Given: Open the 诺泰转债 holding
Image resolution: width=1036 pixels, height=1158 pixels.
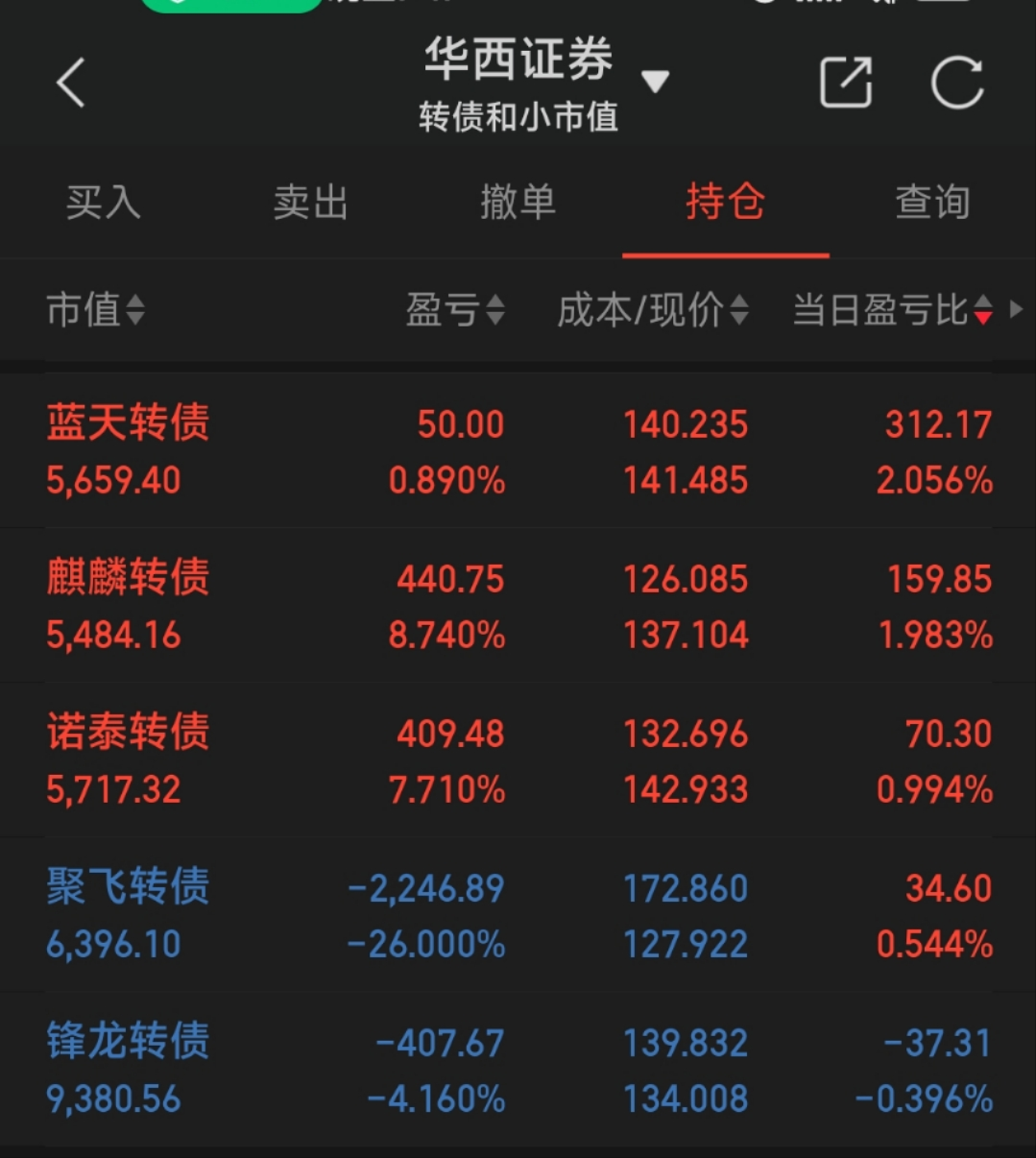Looking at the screenshot, I should (x=518, y=760).
